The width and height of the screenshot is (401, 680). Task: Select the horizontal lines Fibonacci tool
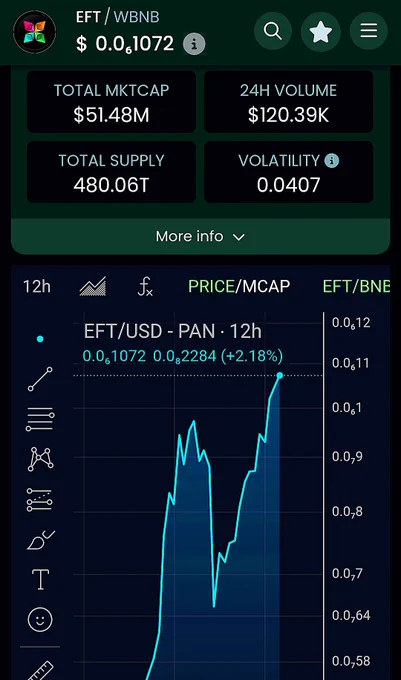(40, 419)
